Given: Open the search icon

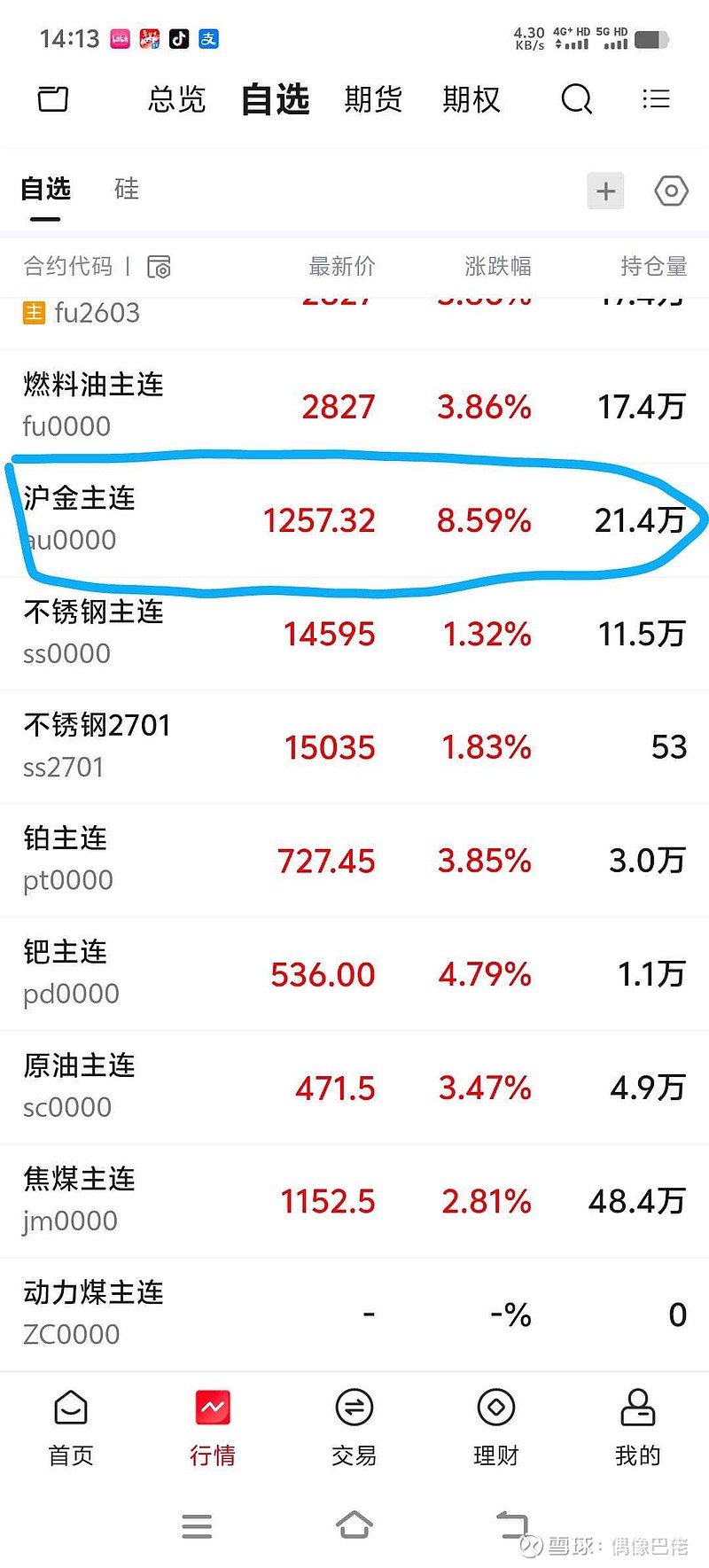Looking at the screenshot, I should [577, 99].
